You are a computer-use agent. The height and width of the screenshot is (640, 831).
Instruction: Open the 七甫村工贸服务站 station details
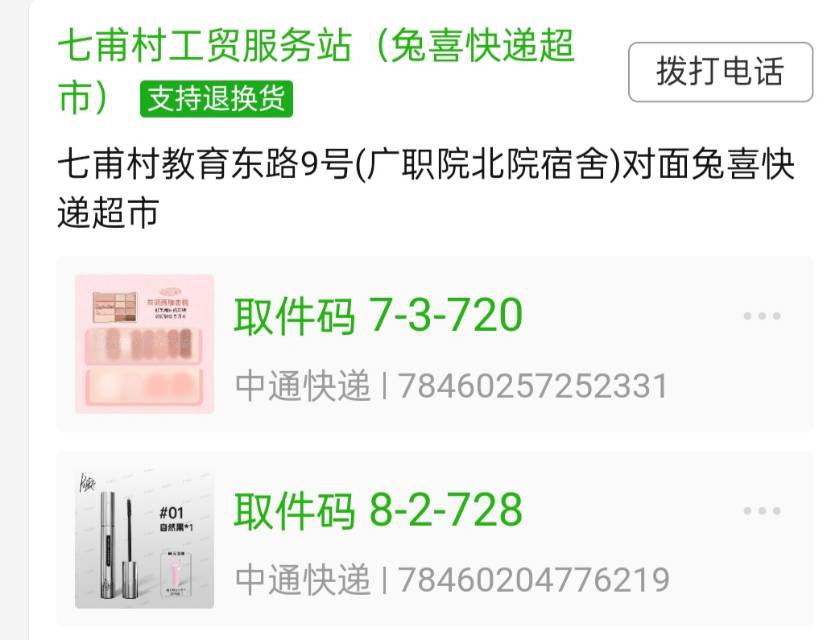[x=316, y=49]
